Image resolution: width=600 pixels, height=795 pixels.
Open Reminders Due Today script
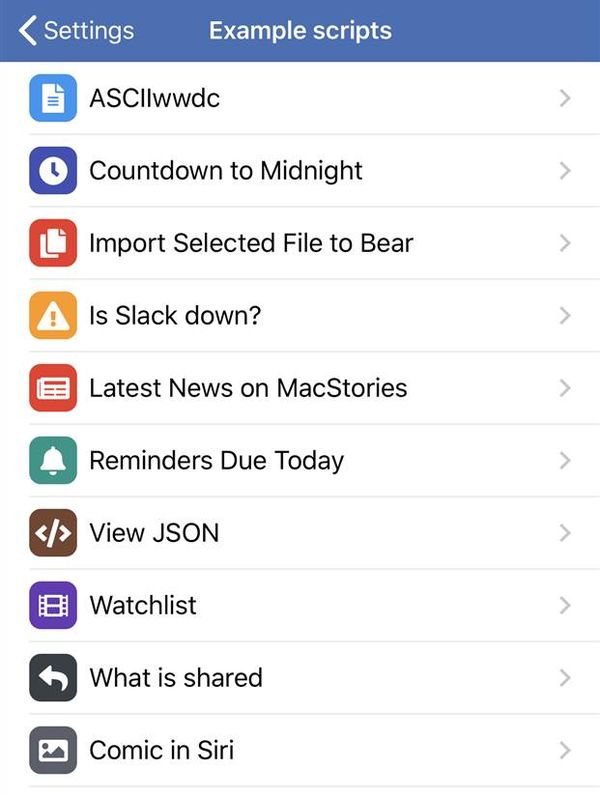pyautogui.click(x=300, y=461)
